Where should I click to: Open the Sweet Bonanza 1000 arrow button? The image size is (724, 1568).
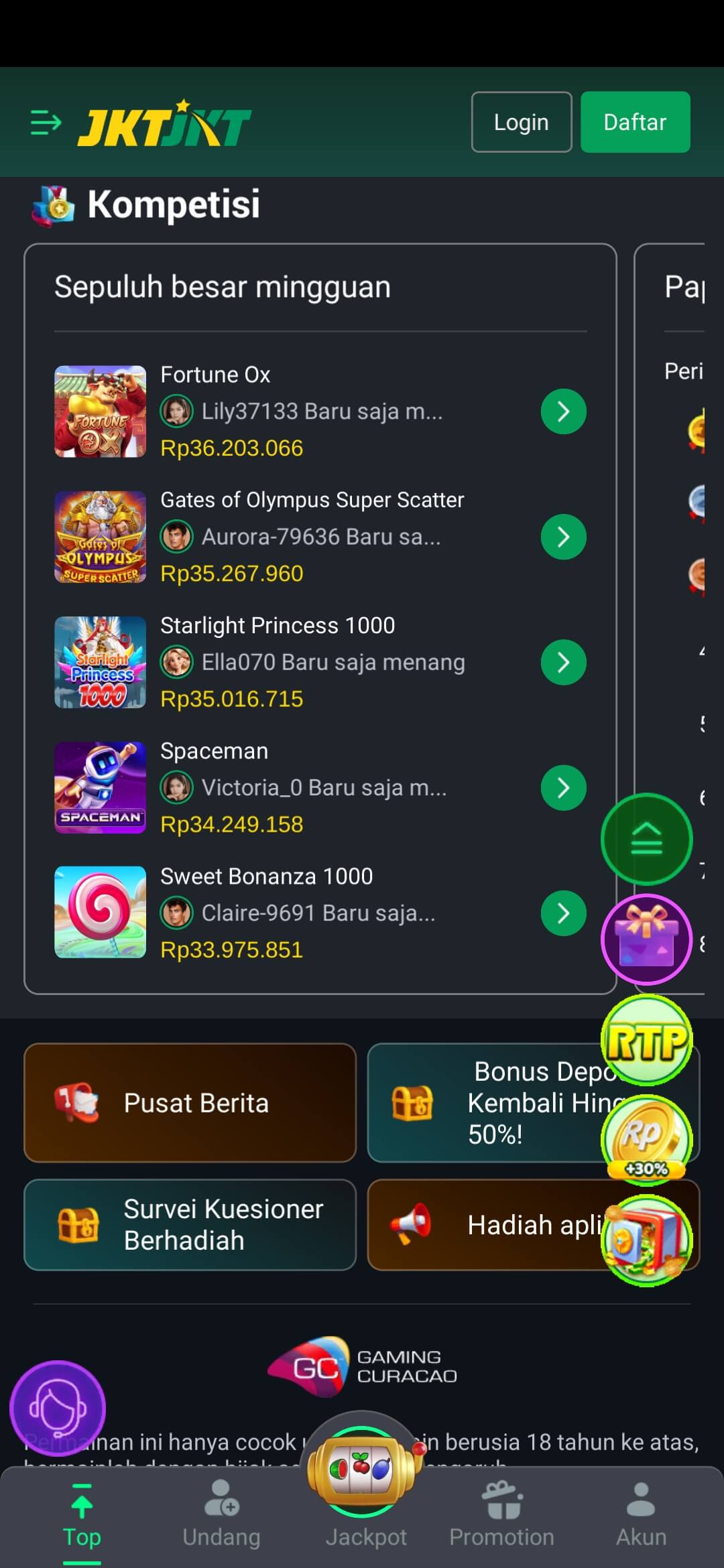pos(563,913)
